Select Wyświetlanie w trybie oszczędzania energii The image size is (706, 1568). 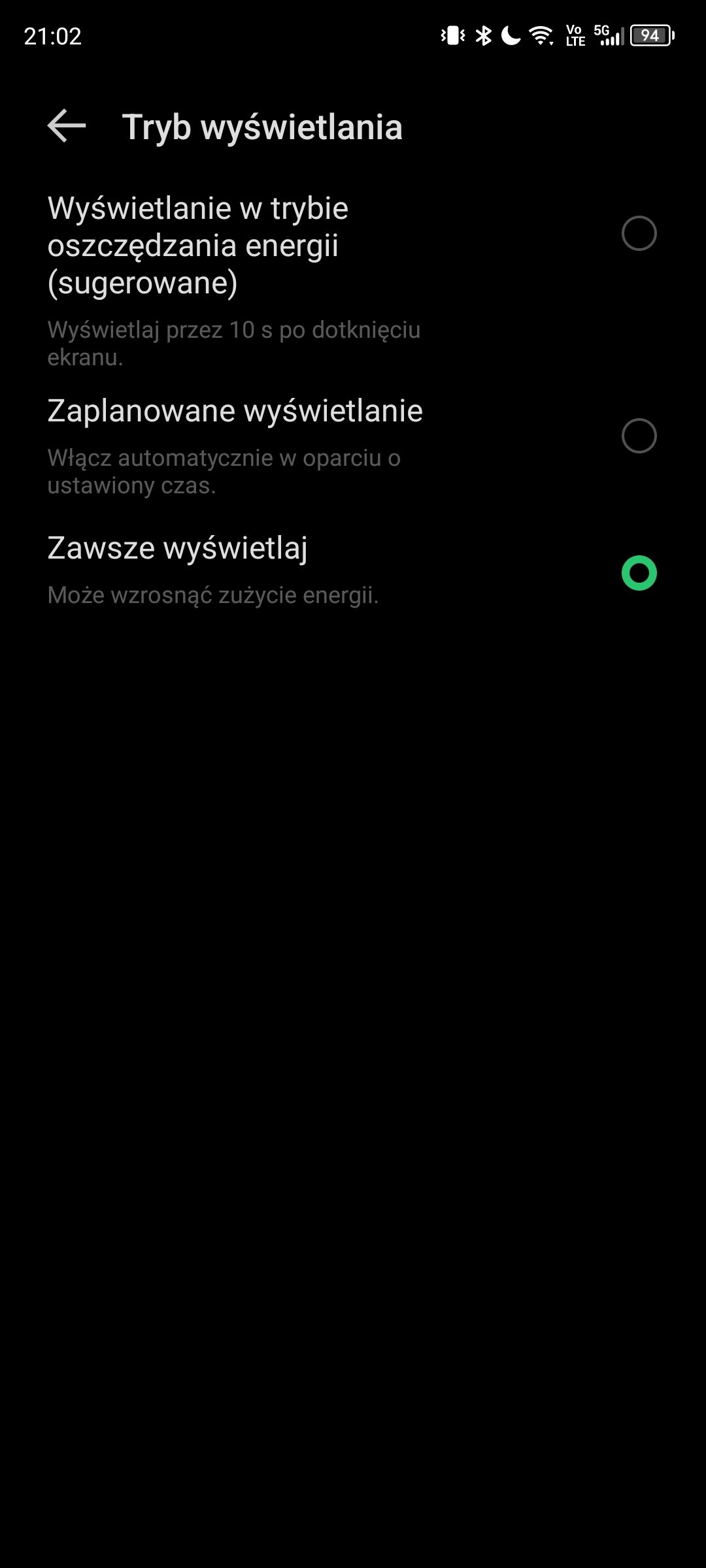pos(353,280)
